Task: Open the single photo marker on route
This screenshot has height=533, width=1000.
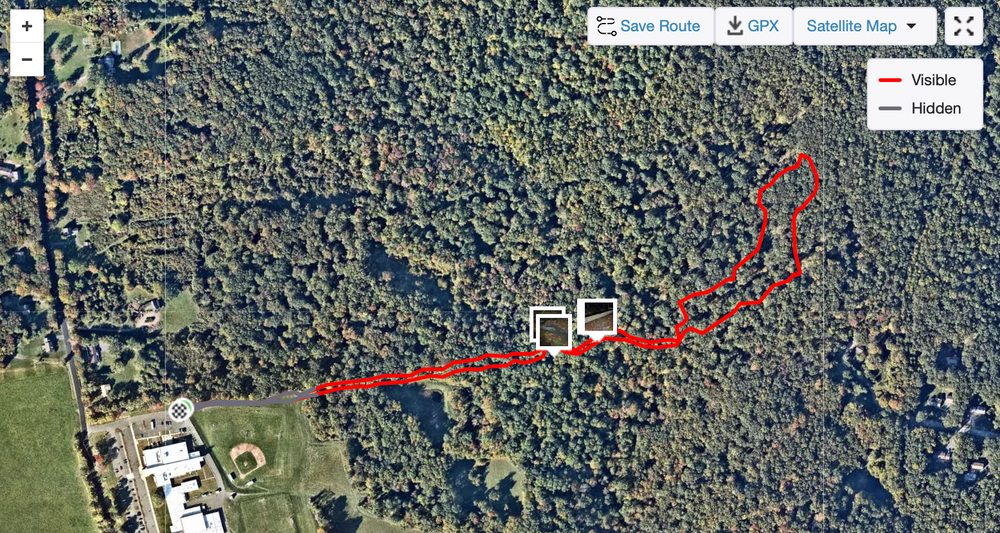Action: [597, 316]
